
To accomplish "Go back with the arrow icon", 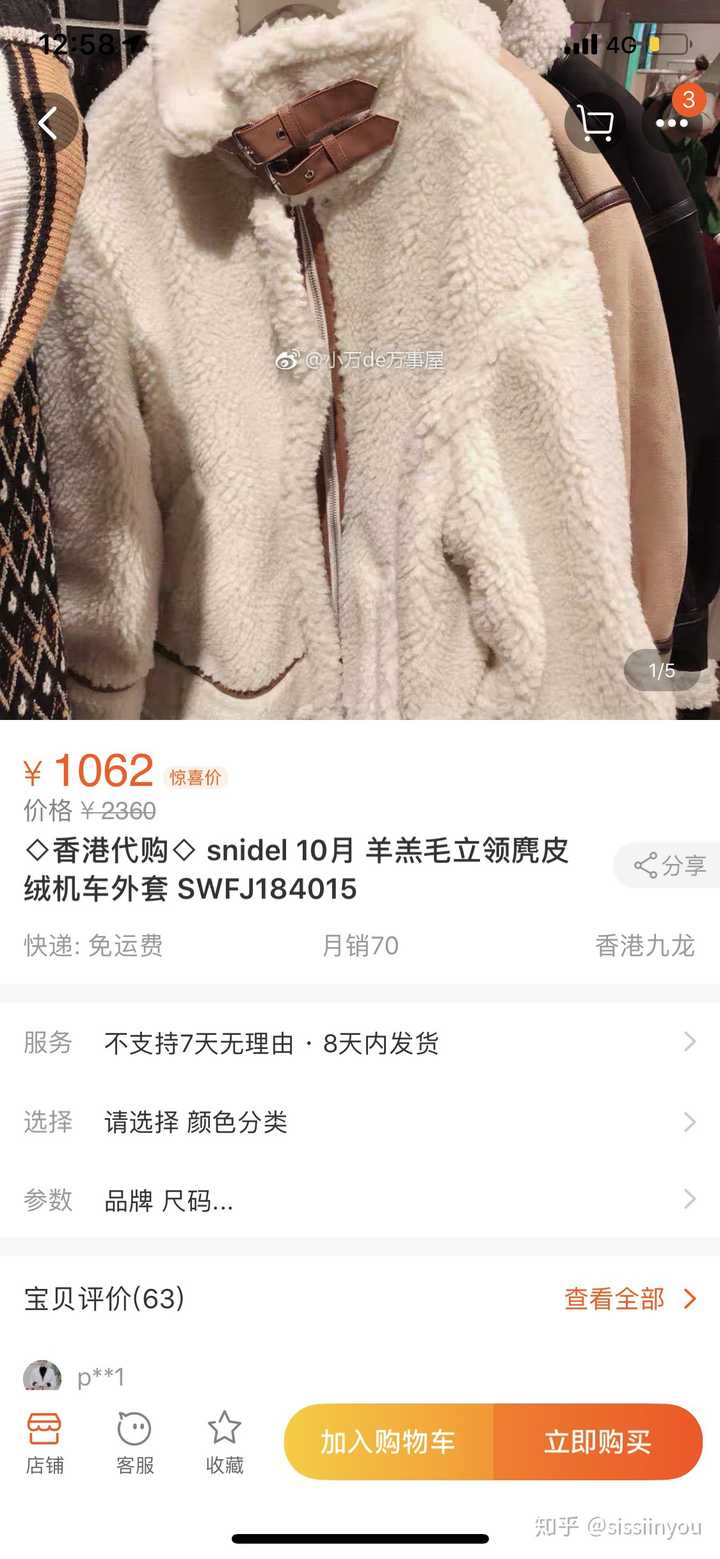I will click(48, 123).
